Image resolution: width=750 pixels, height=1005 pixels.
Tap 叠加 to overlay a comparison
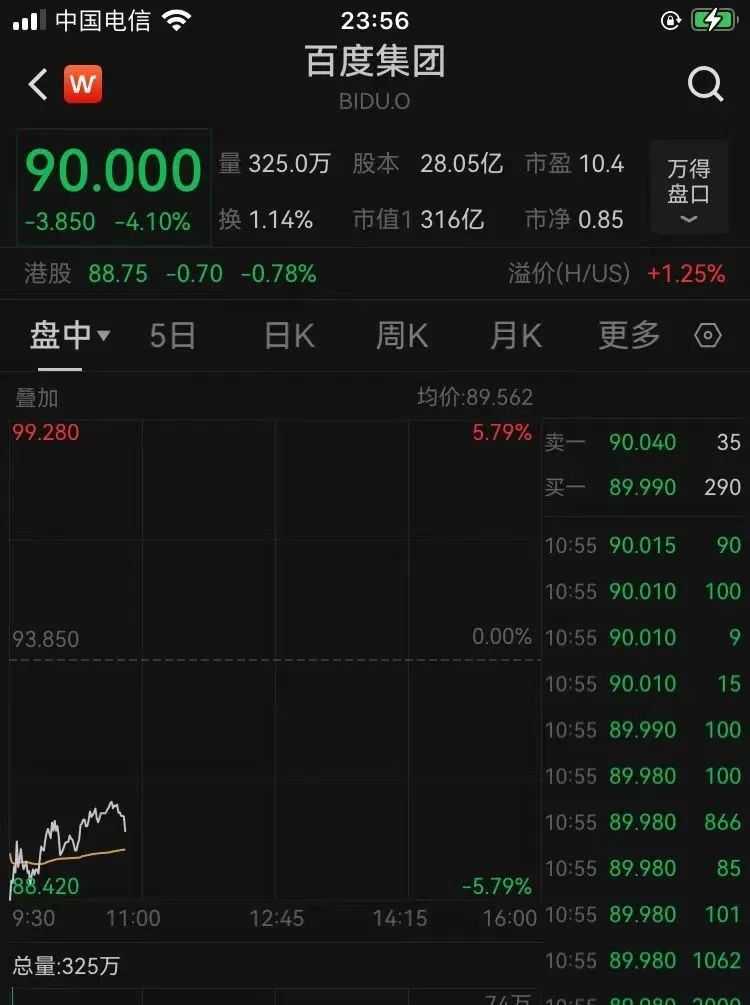point(37,398)
